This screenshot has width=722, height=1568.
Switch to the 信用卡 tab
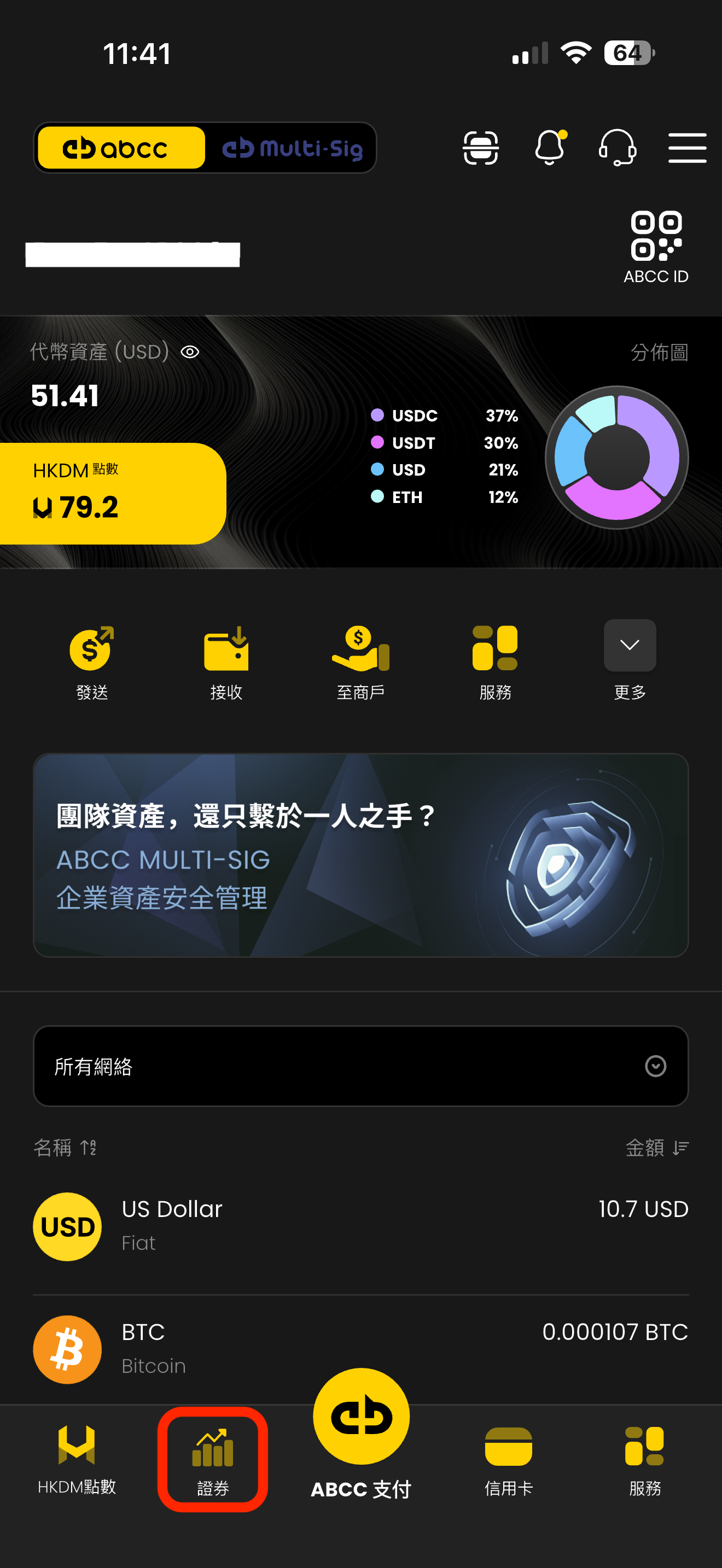coord(508,1460)
